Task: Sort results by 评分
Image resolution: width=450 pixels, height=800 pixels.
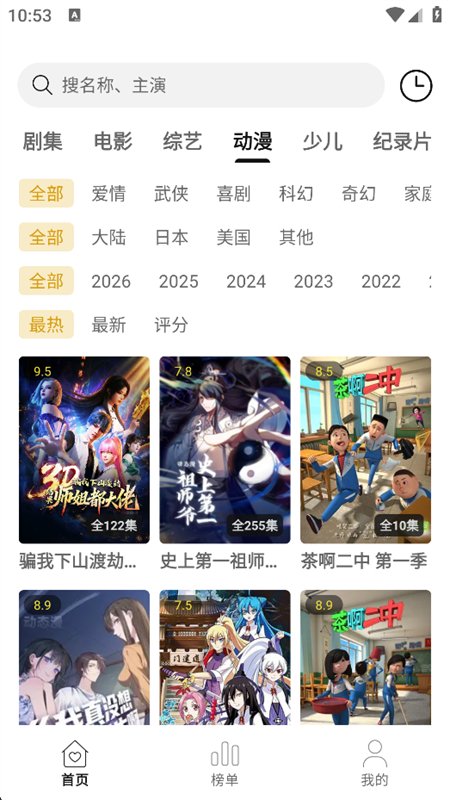Action: [x=171, y=324]
